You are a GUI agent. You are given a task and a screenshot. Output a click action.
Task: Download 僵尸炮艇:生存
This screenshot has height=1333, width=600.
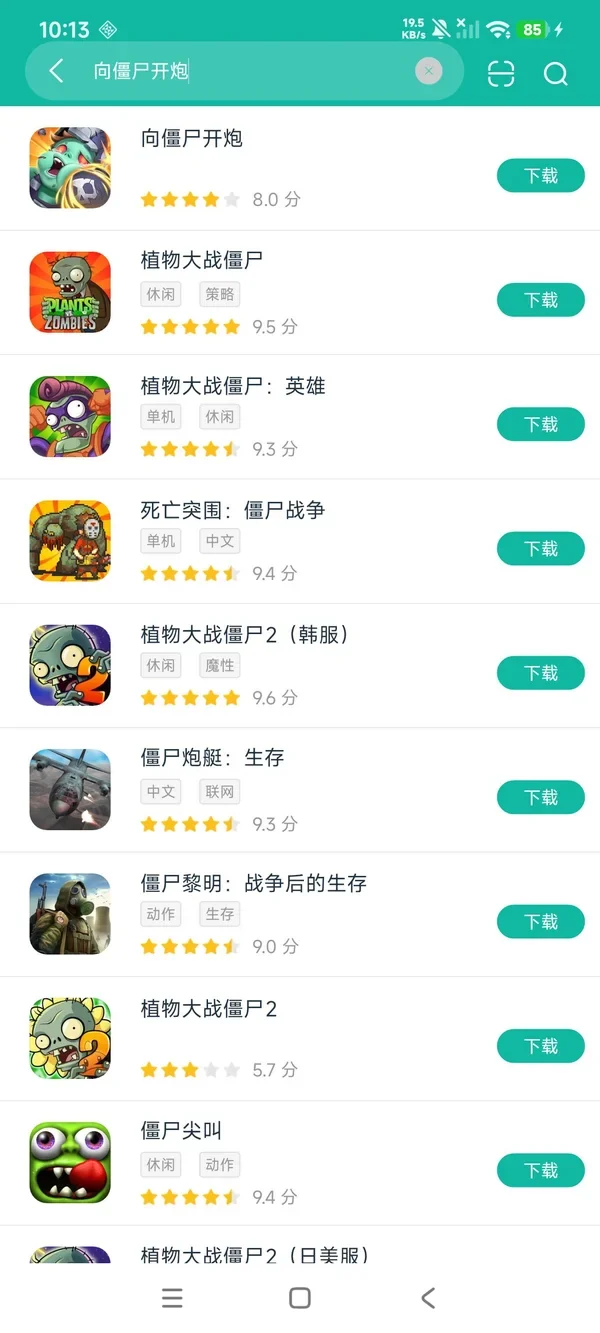541,797
